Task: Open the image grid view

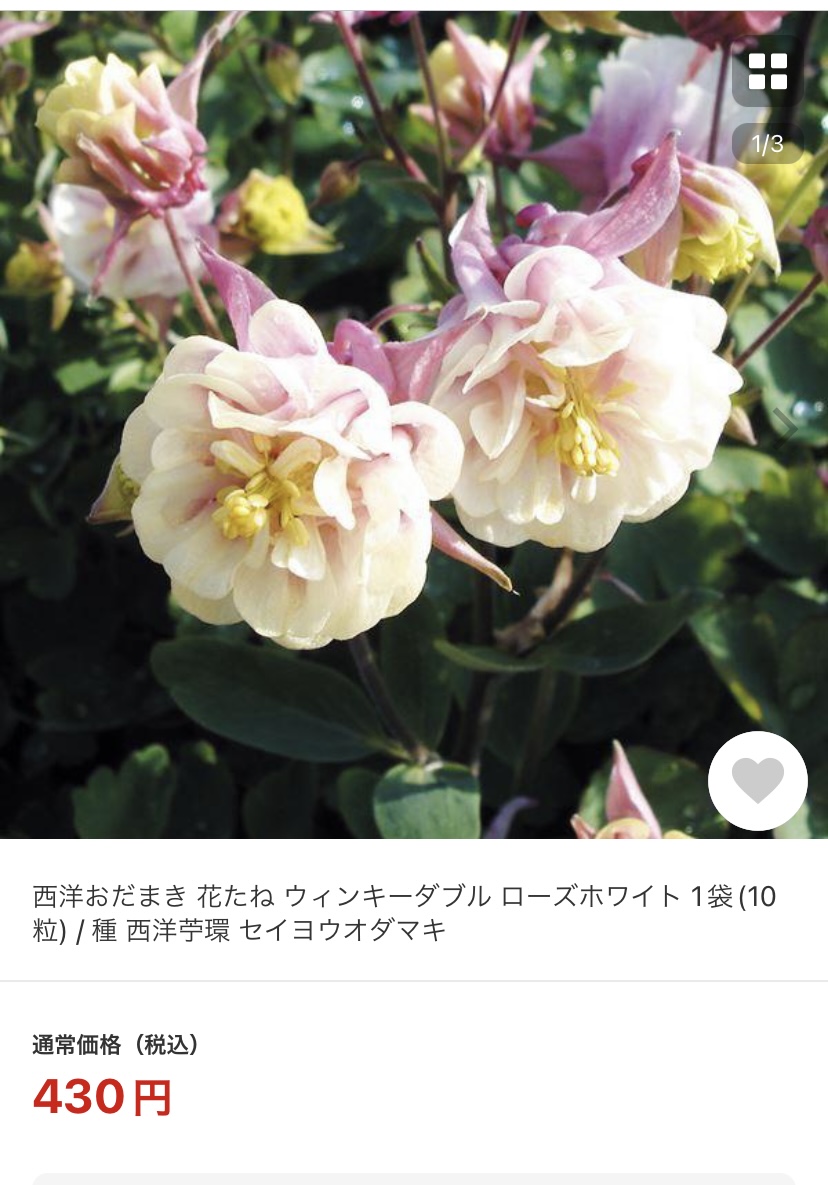Action: 768,71
